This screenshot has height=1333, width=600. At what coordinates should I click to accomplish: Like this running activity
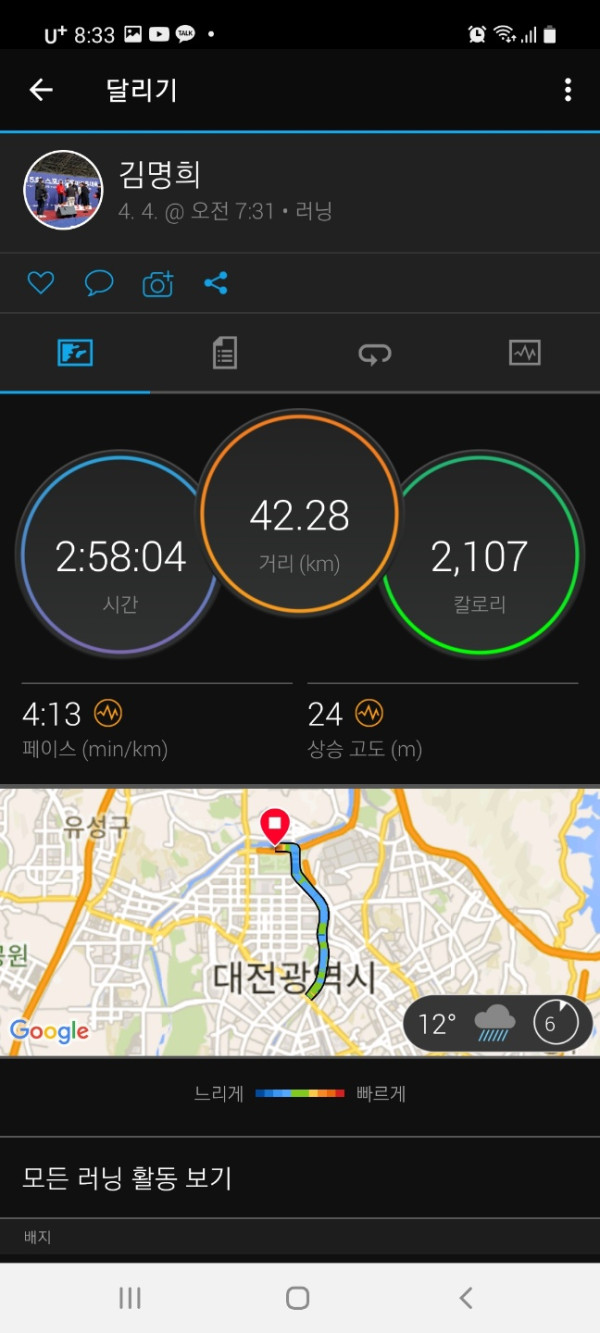click(40, 283)
